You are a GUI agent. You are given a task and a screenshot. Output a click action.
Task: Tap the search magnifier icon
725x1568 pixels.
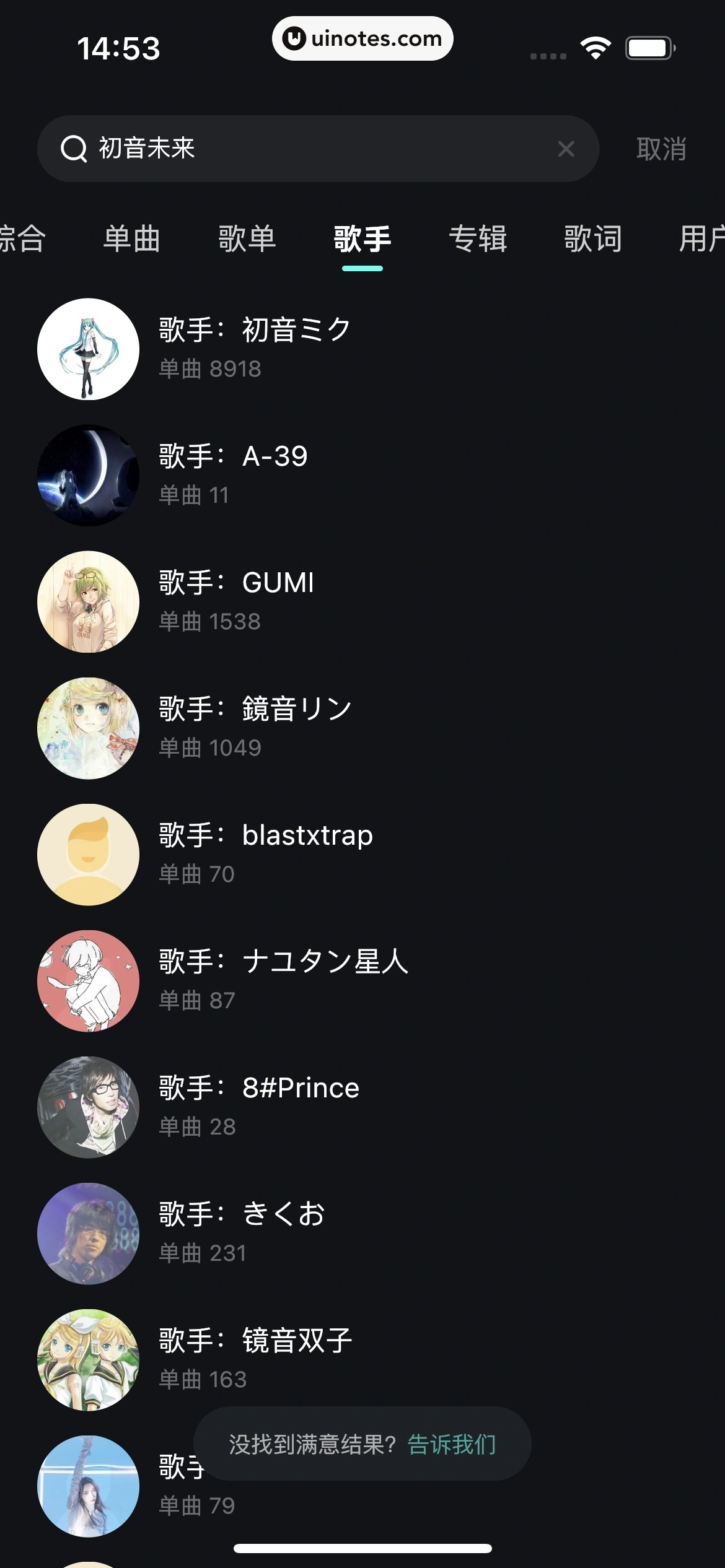pos(74,149)
